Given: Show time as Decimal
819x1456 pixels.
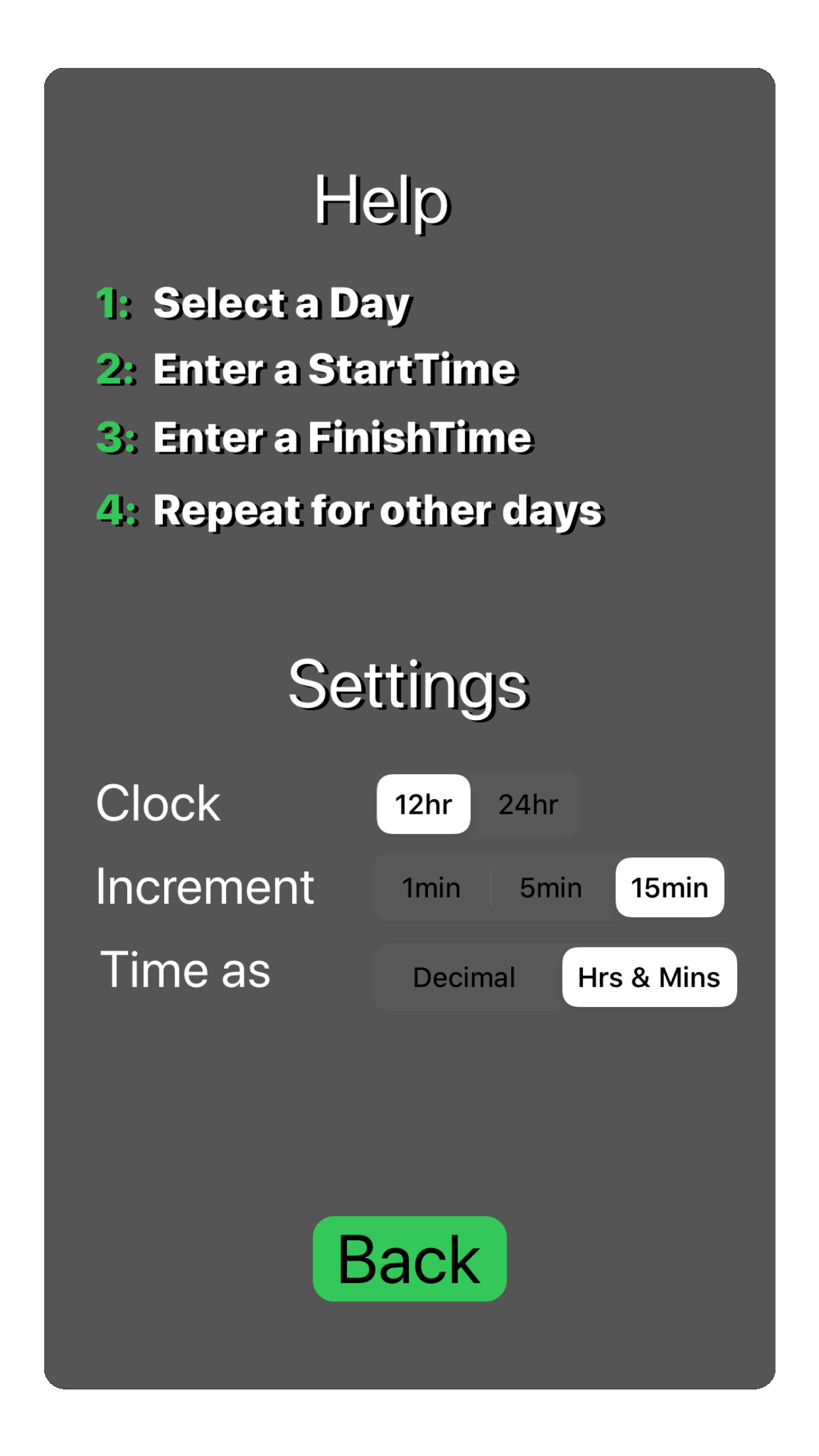Looking at the screenshot, I should click(464, 977).
